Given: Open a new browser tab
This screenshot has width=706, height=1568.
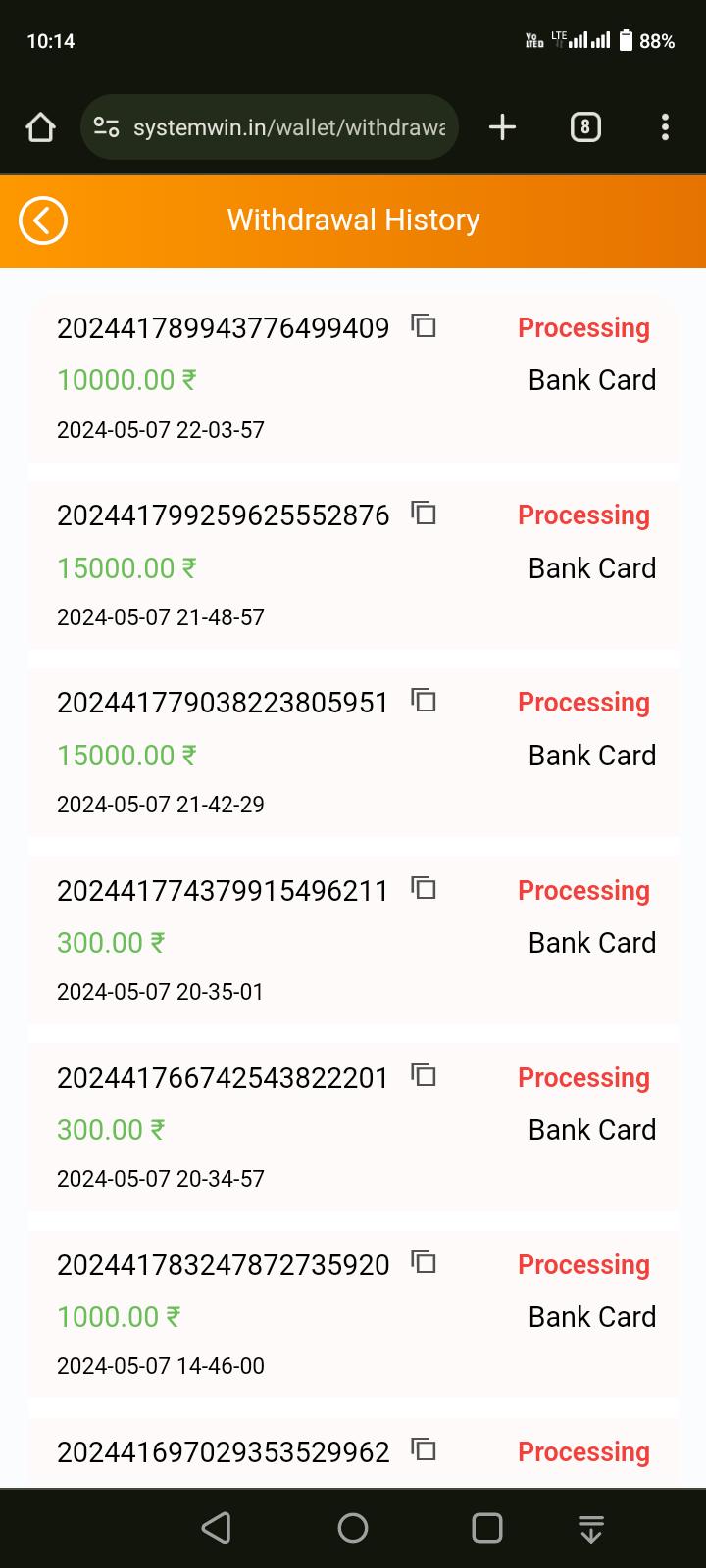Looking at the screenshot, I should pyautogui.click(x=502, y=127).
